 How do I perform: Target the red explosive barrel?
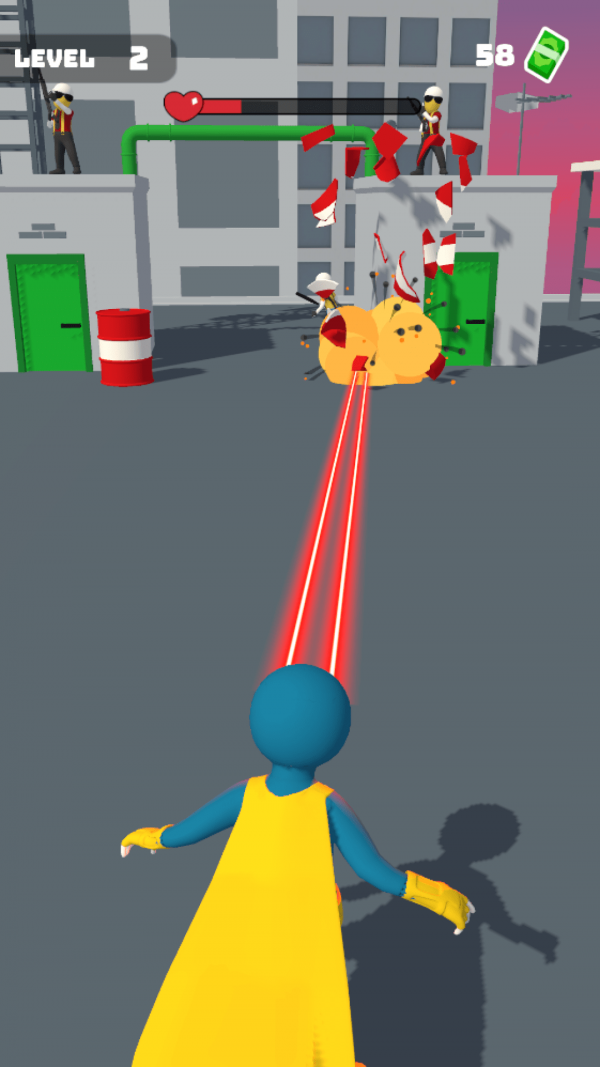[125, 347]
